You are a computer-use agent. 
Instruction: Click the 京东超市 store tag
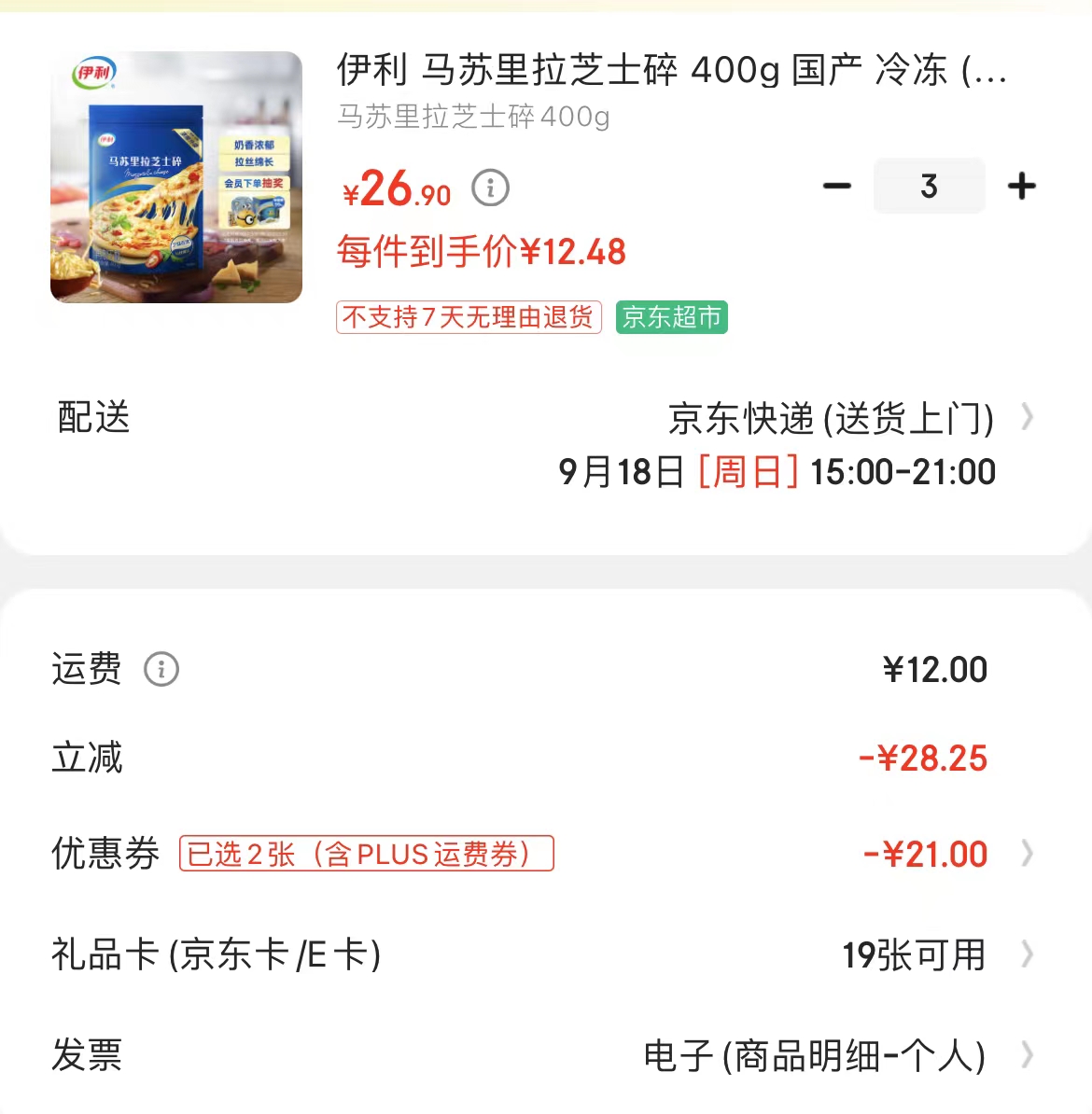[x=670, y=317]
